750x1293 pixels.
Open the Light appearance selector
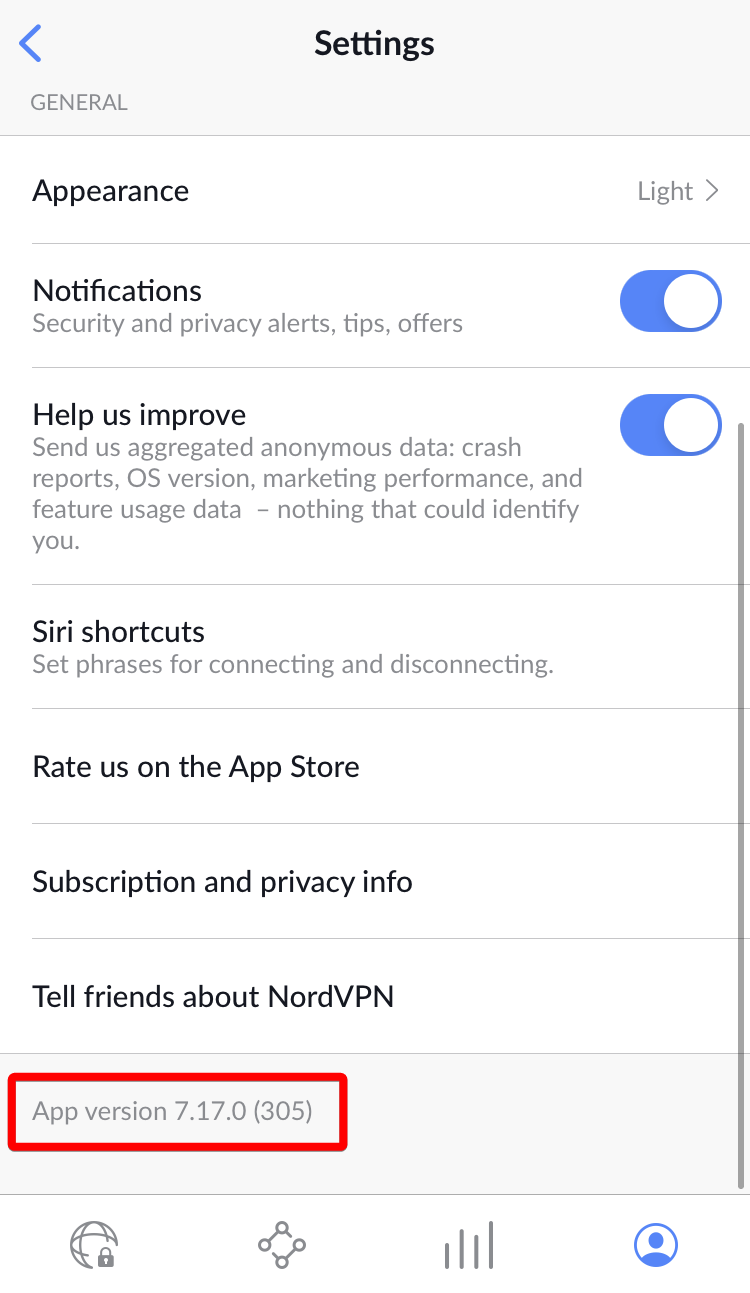[665, 191]
